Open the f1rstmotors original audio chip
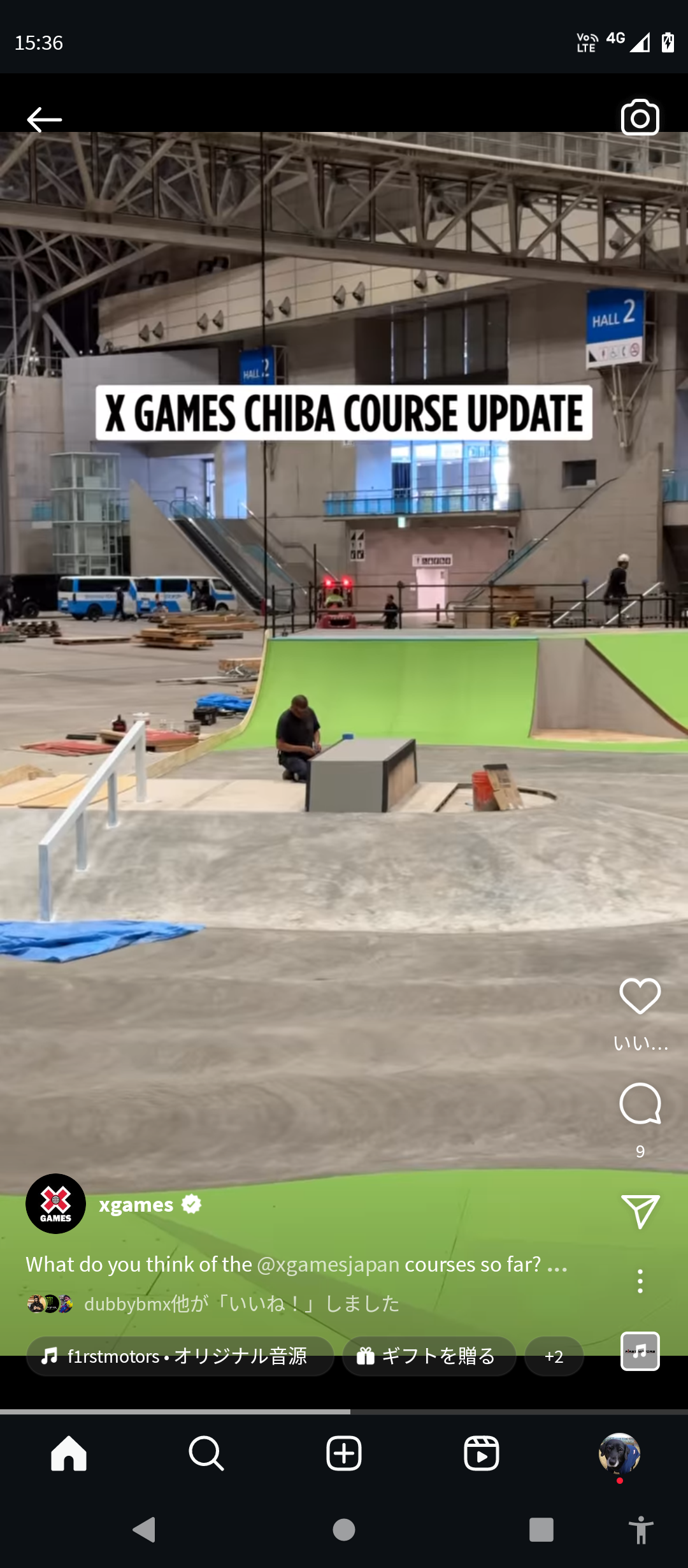Image resolution: width=688 pixels, height=1568 pixels. point(180,1356)
